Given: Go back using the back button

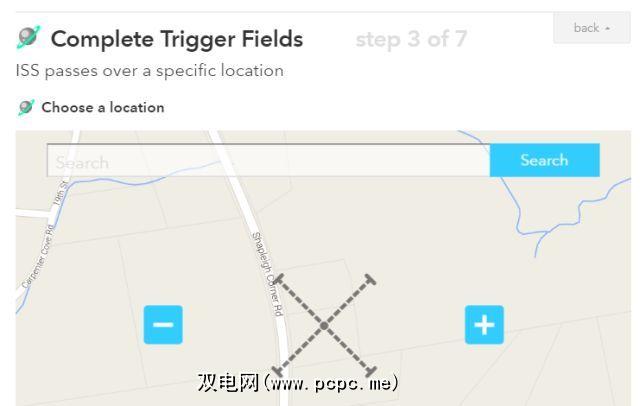Looking at the screenshot, I should pos(591,28).
